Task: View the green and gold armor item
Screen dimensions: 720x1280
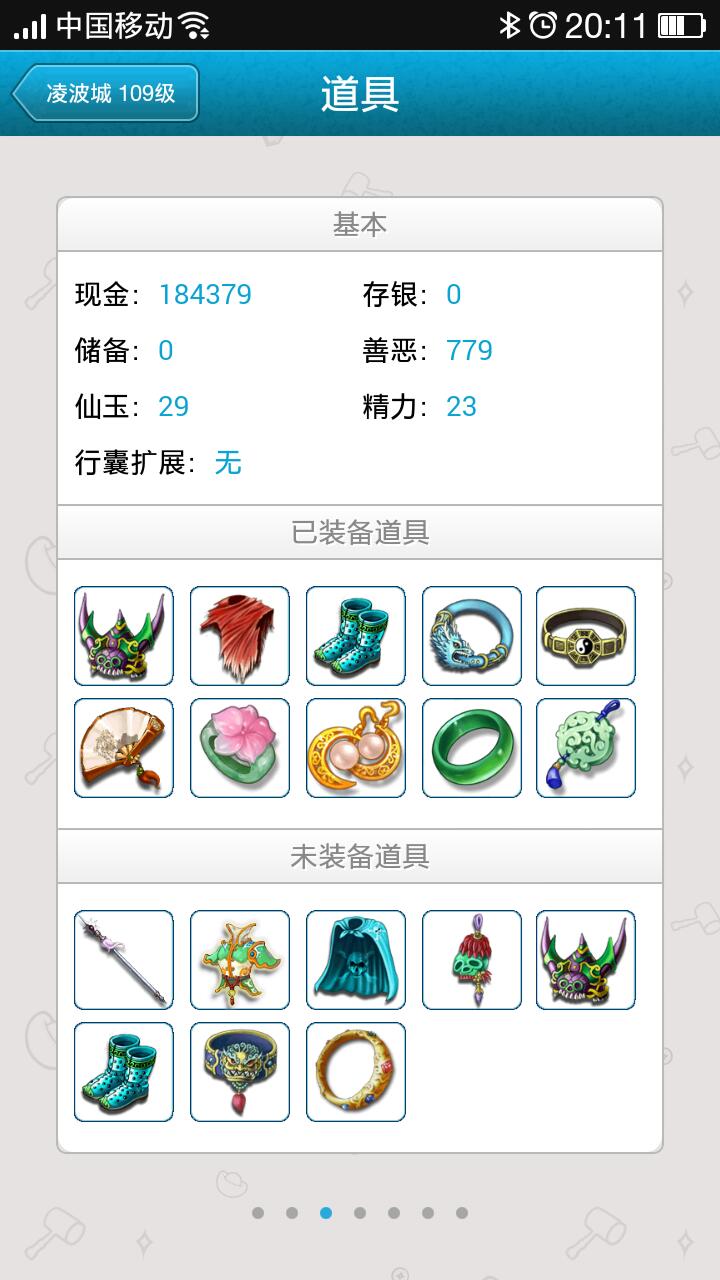Action: tap(240, 960)
